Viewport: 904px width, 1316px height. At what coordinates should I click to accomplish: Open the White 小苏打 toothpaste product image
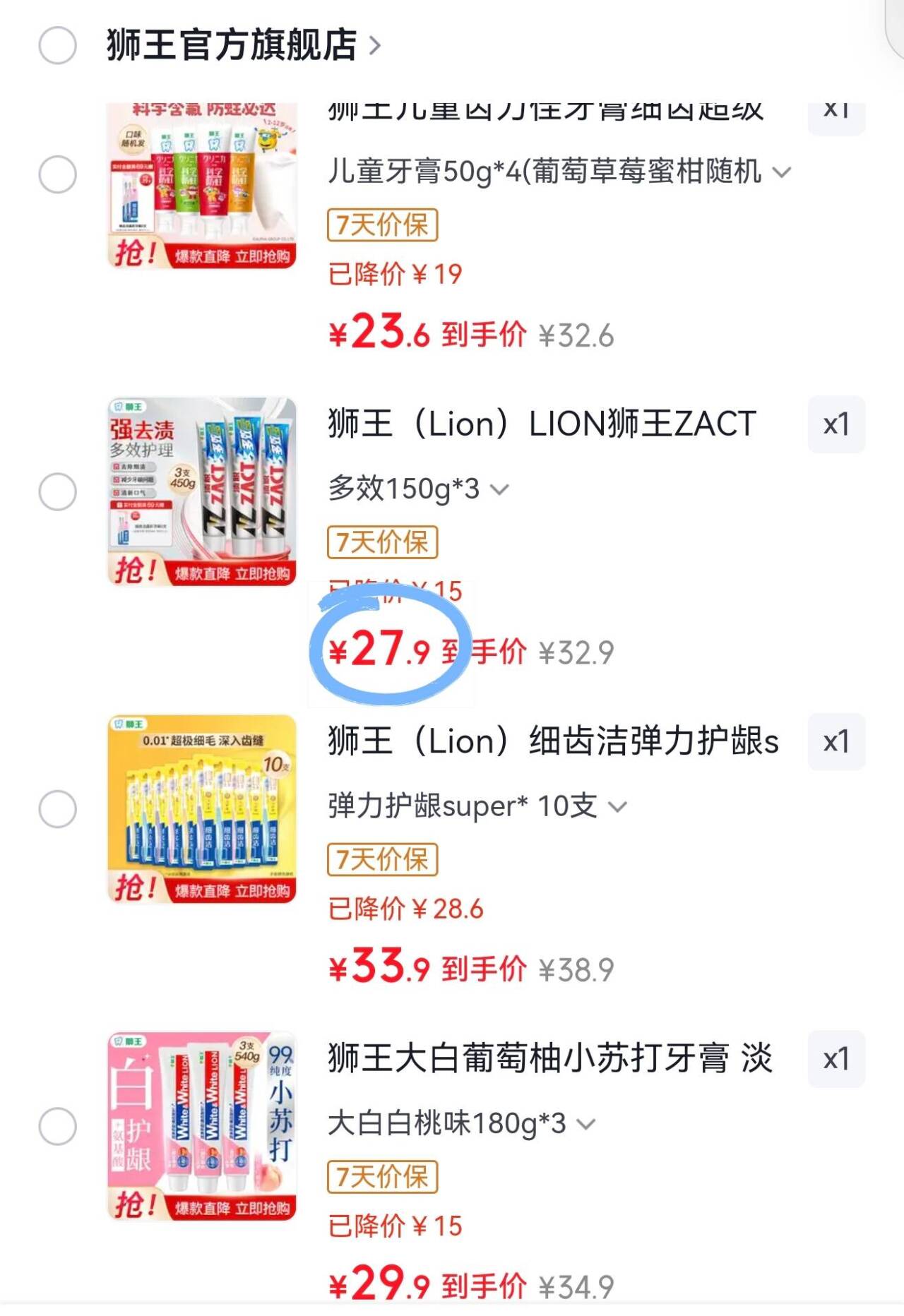point(202,1125)
